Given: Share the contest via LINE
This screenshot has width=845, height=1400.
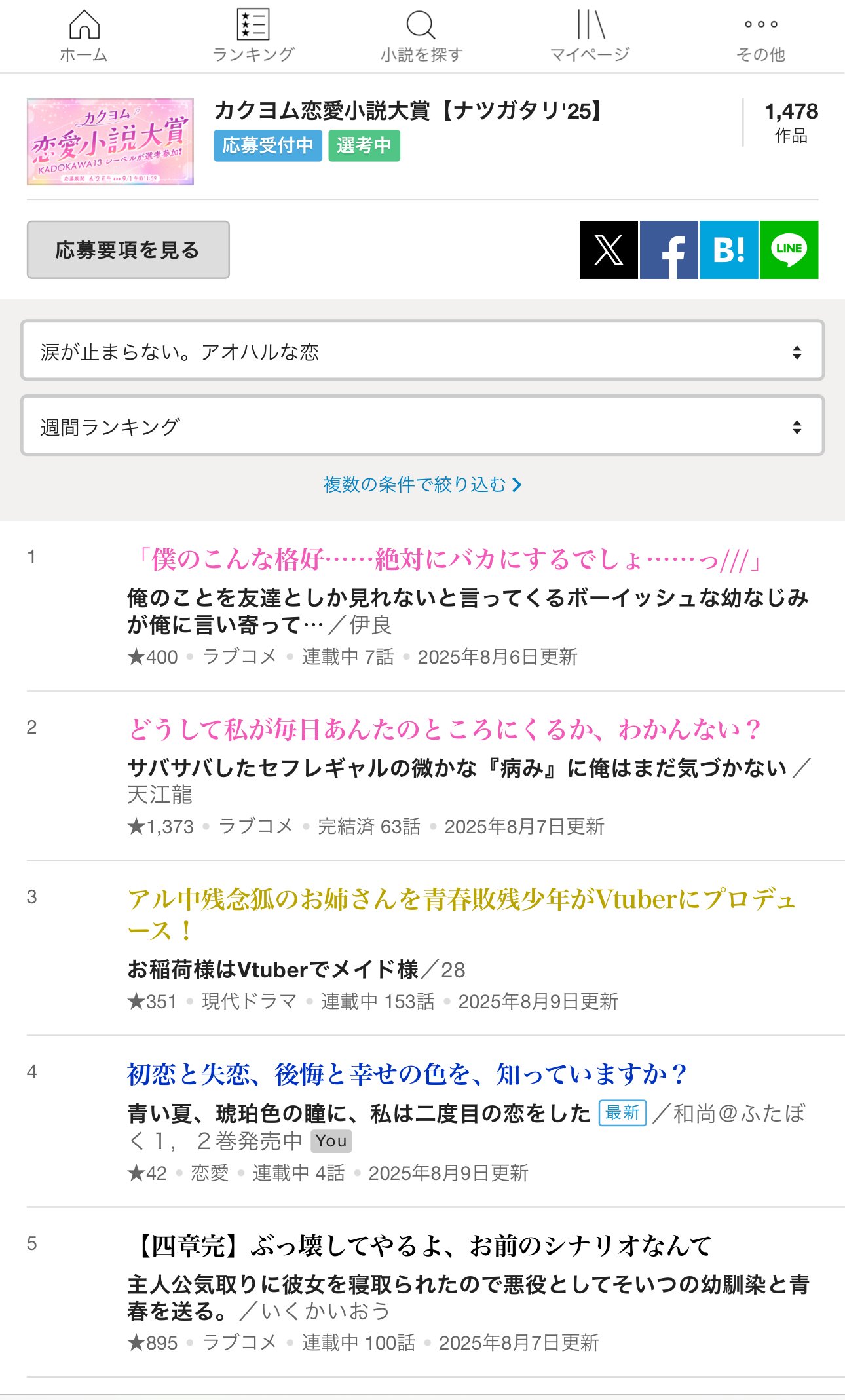Looking at the screenshot, I should (789, 250).
